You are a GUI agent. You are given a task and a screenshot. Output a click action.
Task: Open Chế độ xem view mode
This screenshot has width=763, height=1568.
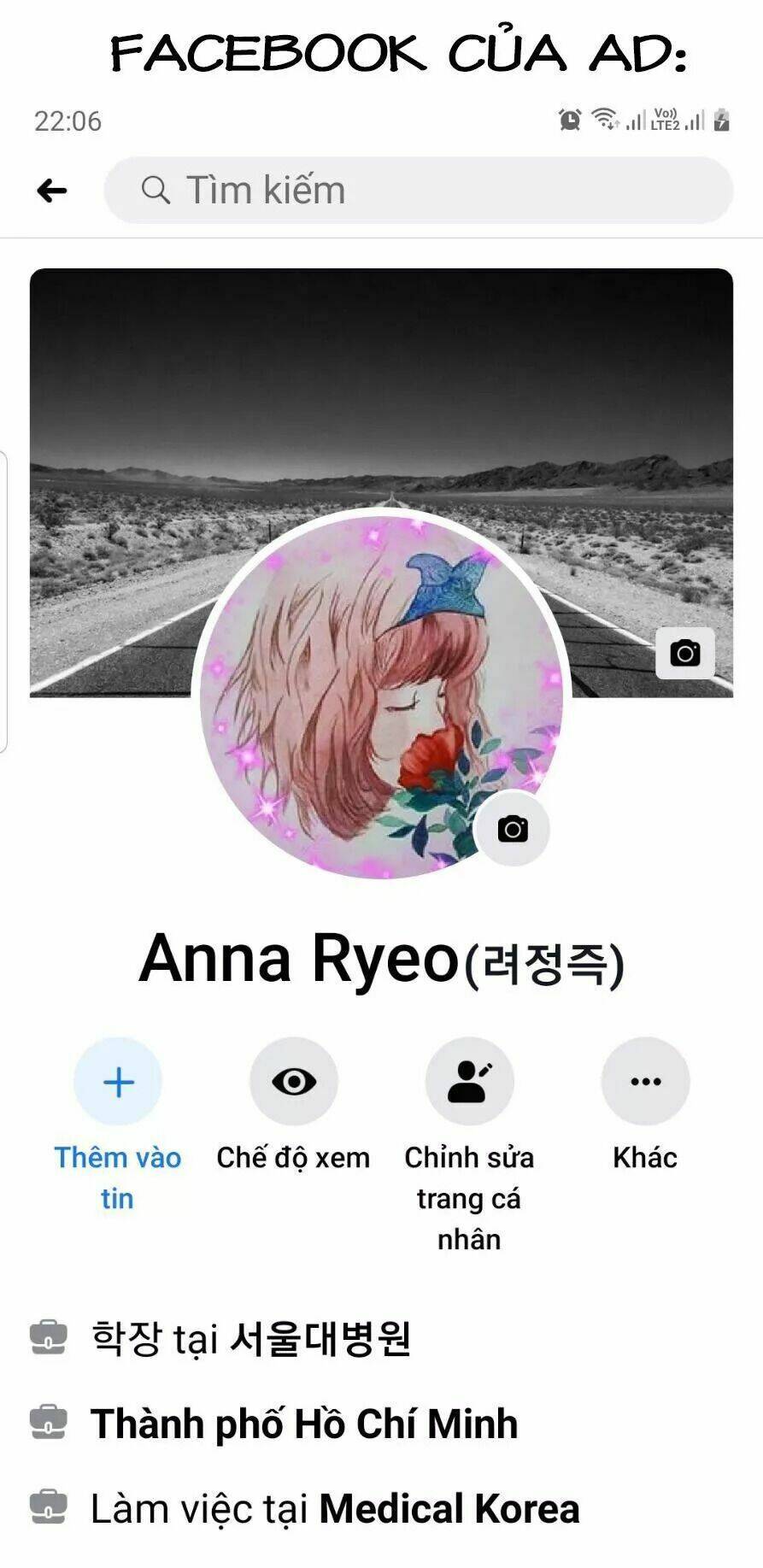pyautogui.click(x=293, y=1082)
